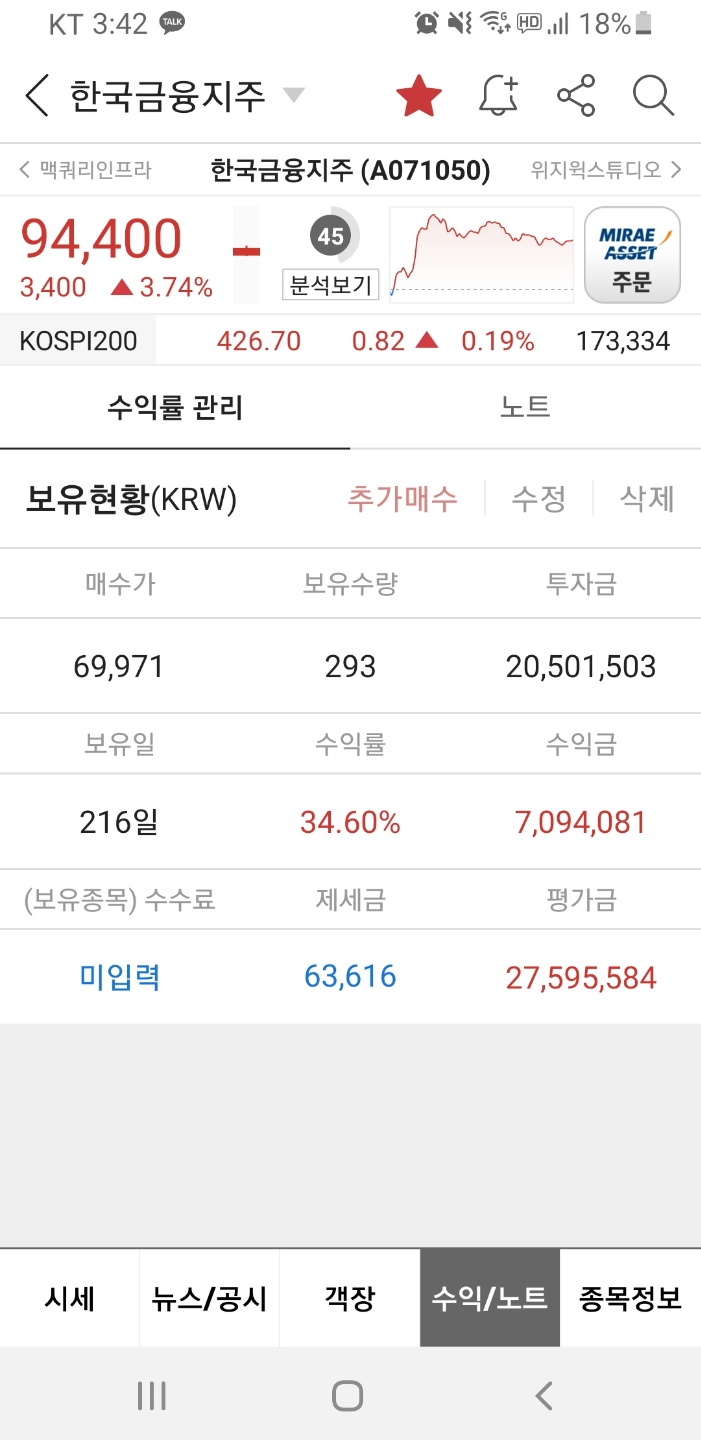The width and height of the screenshot is (701, 1440).
Task: Go back using the top-left arrow
Action: click(37, 96)
